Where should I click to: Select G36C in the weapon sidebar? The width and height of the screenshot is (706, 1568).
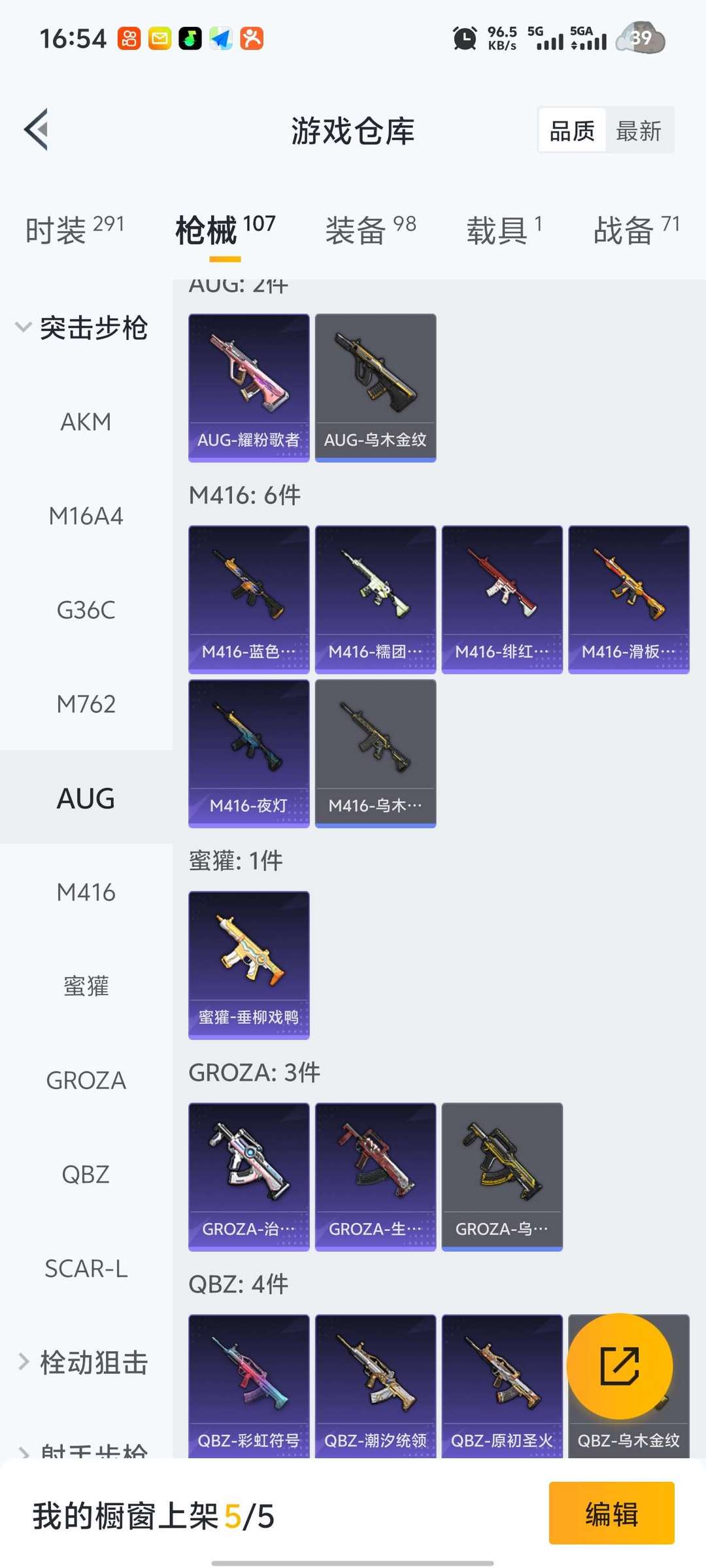tap(86, 610)
